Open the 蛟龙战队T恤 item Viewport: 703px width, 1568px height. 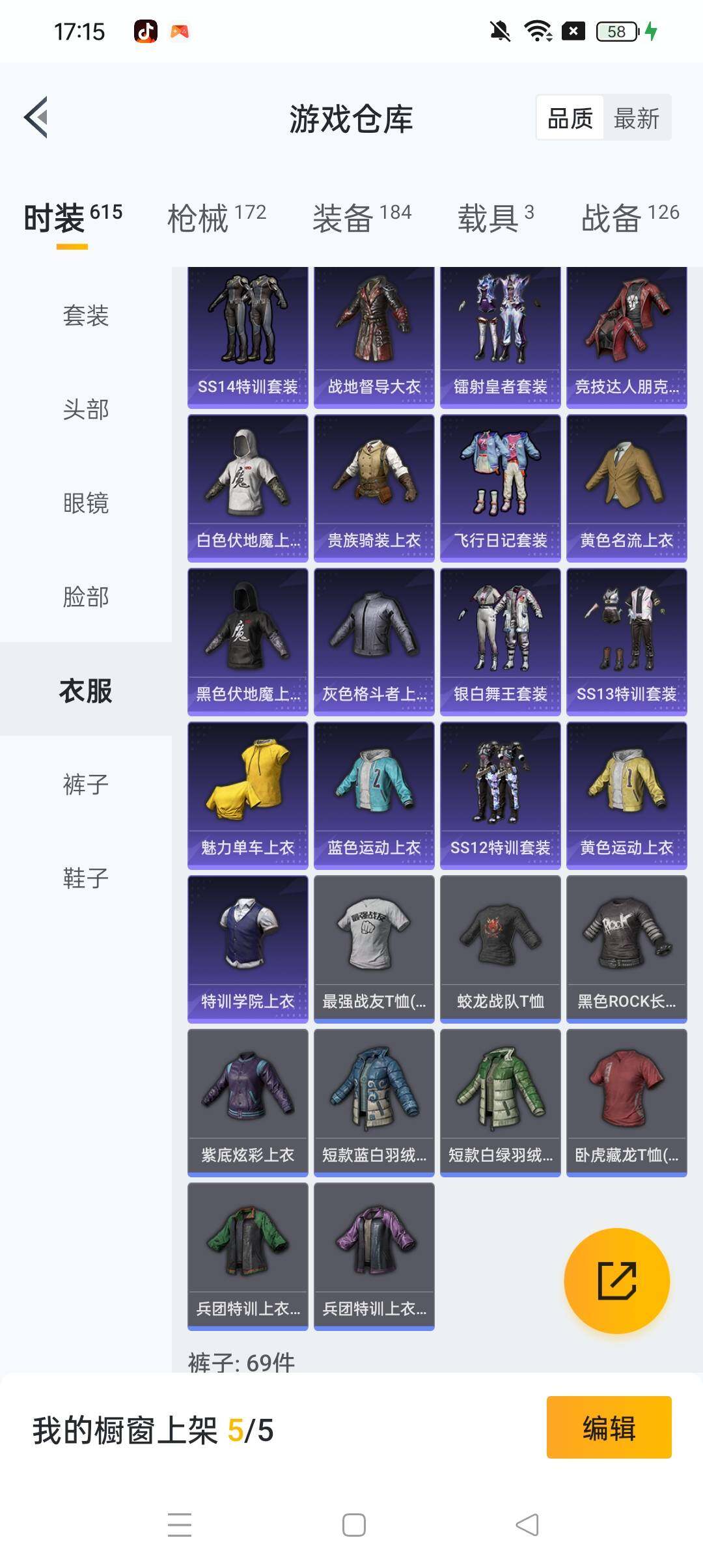pos(501,949)
